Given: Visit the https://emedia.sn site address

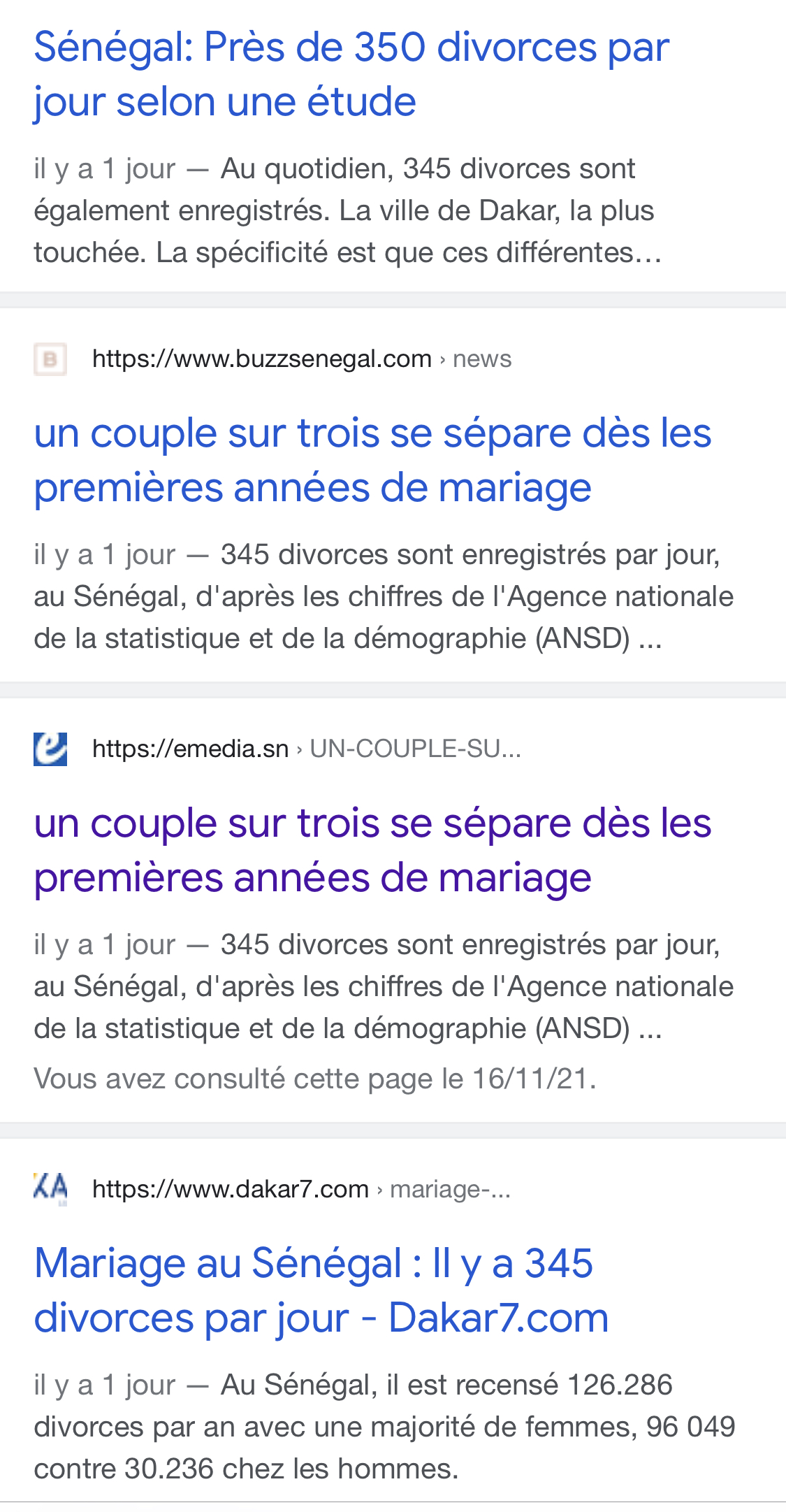Looking at the screenshot, I should [x=191, y=749].
